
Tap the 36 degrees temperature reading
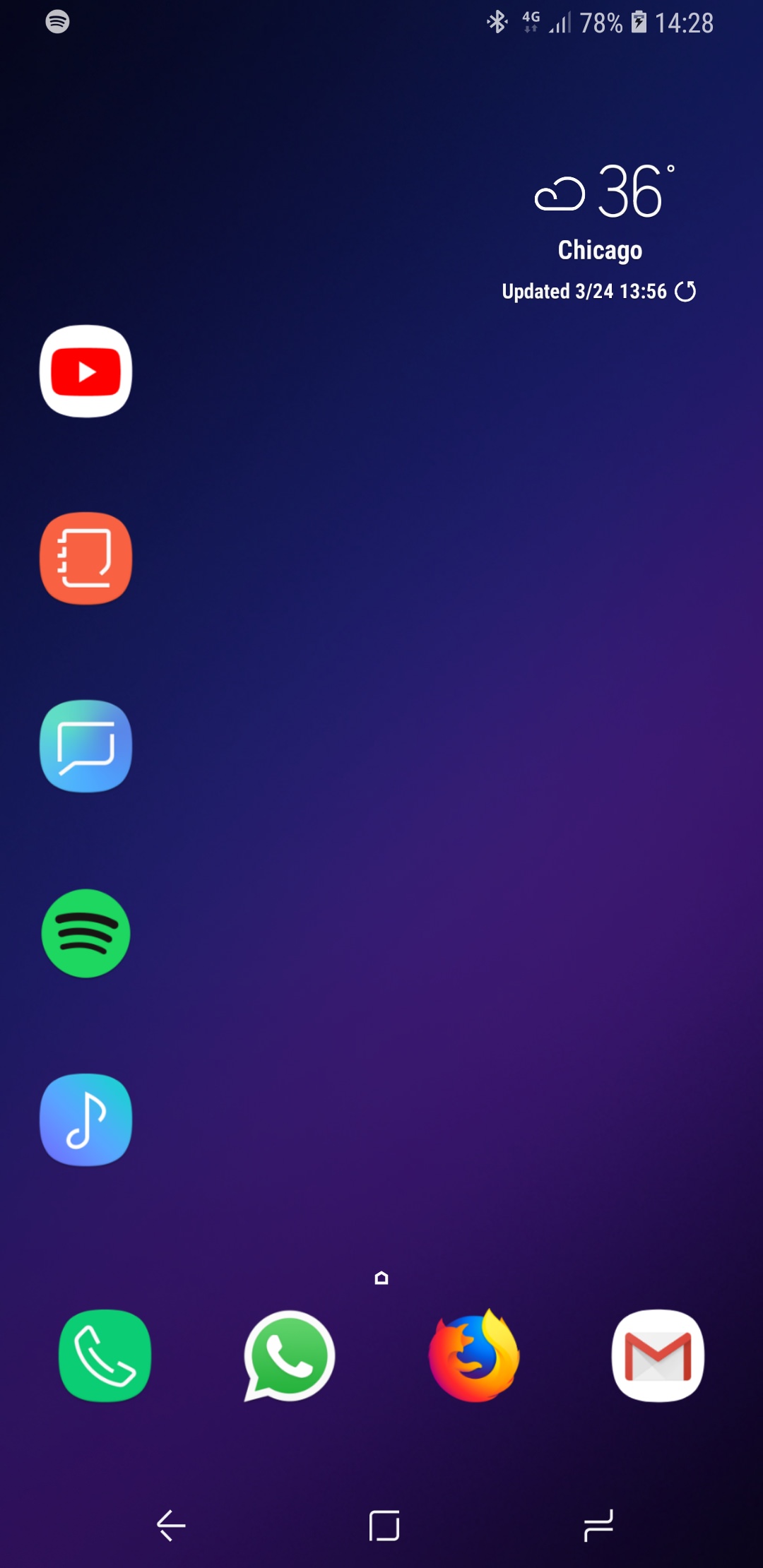pyautogui.click(x=631, y=192)
